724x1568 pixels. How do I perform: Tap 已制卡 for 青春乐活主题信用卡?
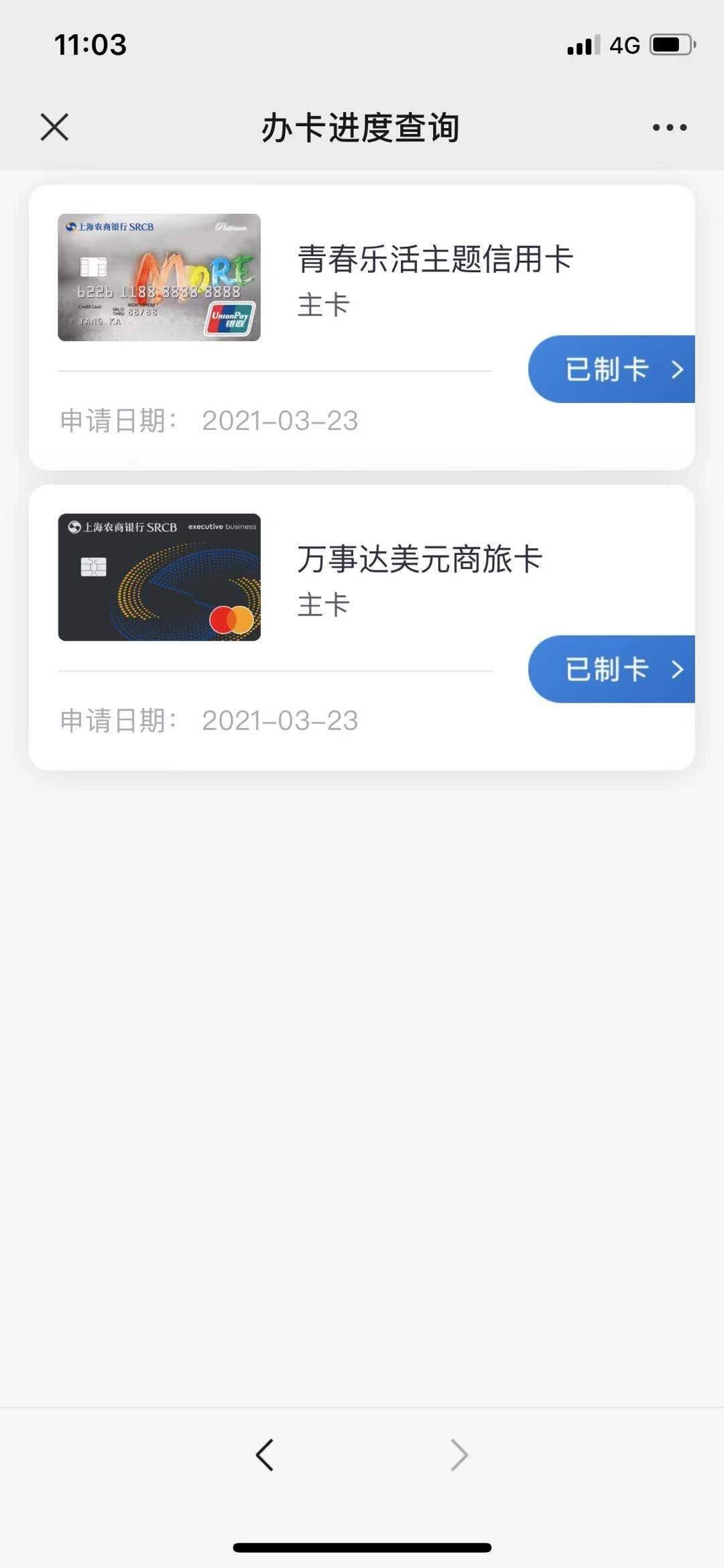pos(611,369)
